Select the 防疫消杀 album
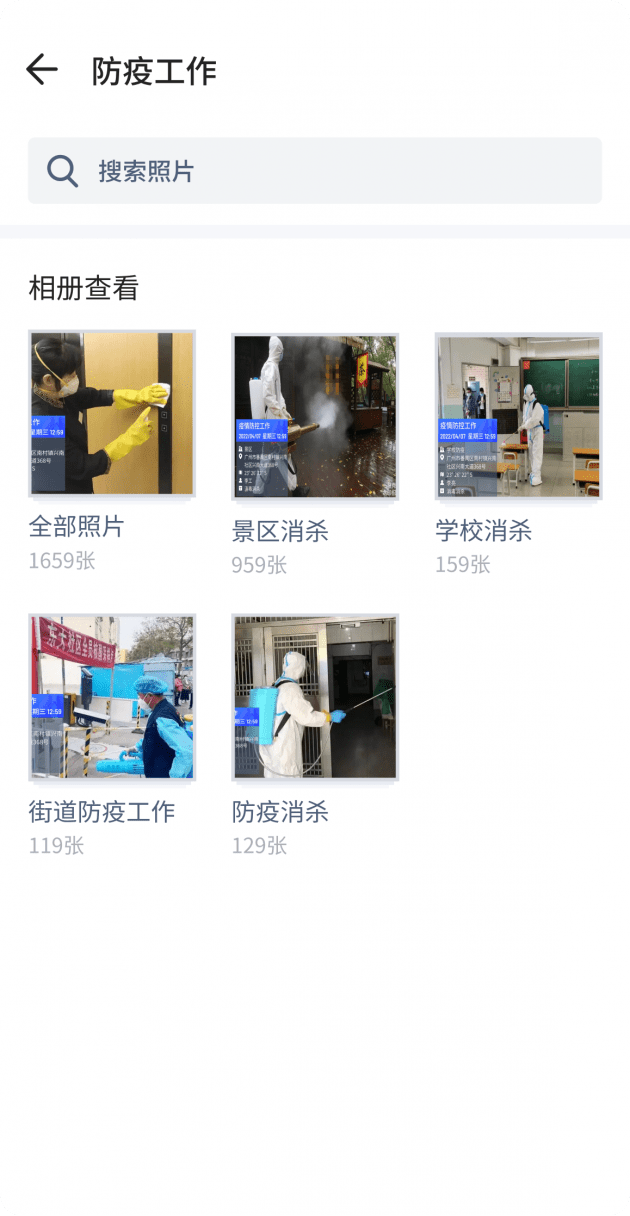630x1216 pixels. pyautogui.click(x=315, y=697)
